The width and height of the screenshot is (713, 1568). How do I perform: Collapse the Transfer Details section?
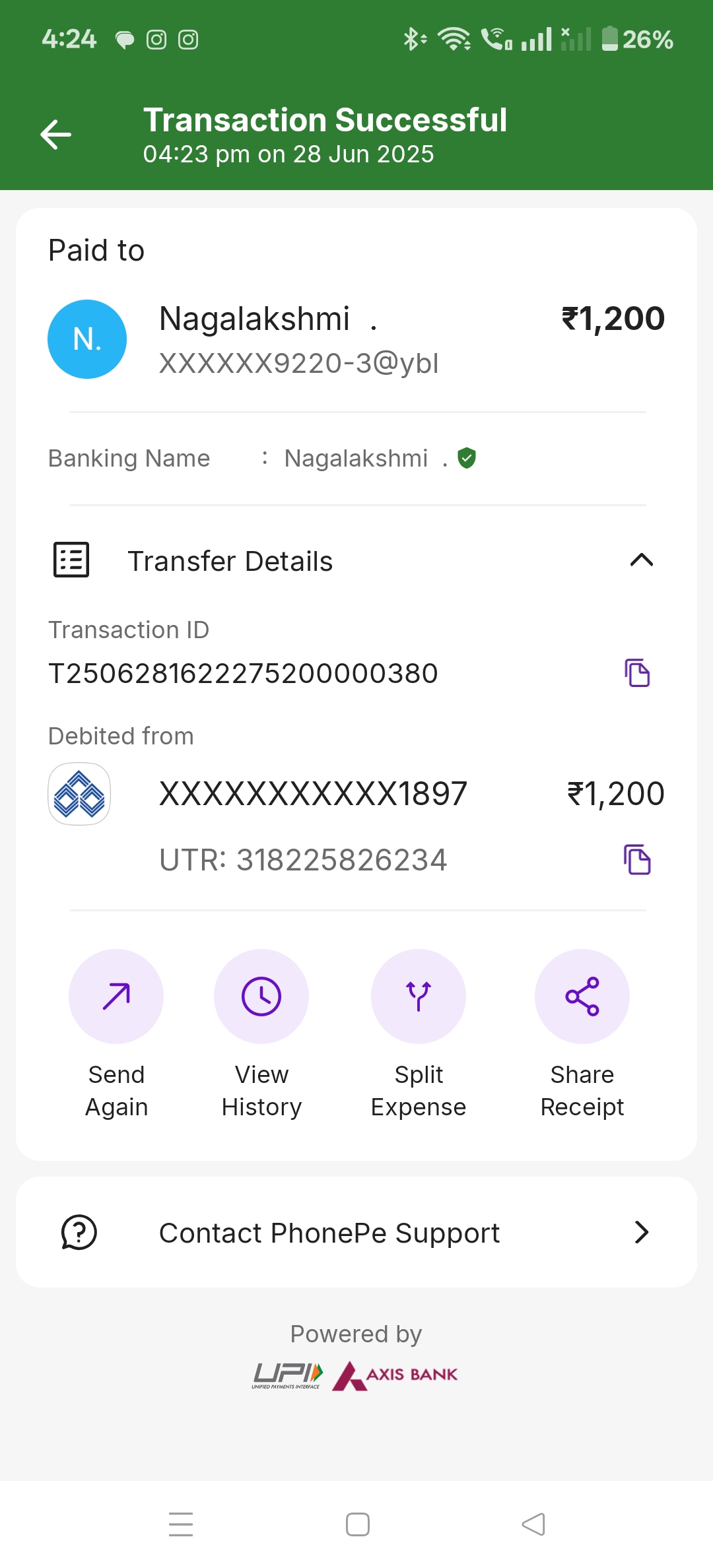pyautogui.click(x=641, y=560)
